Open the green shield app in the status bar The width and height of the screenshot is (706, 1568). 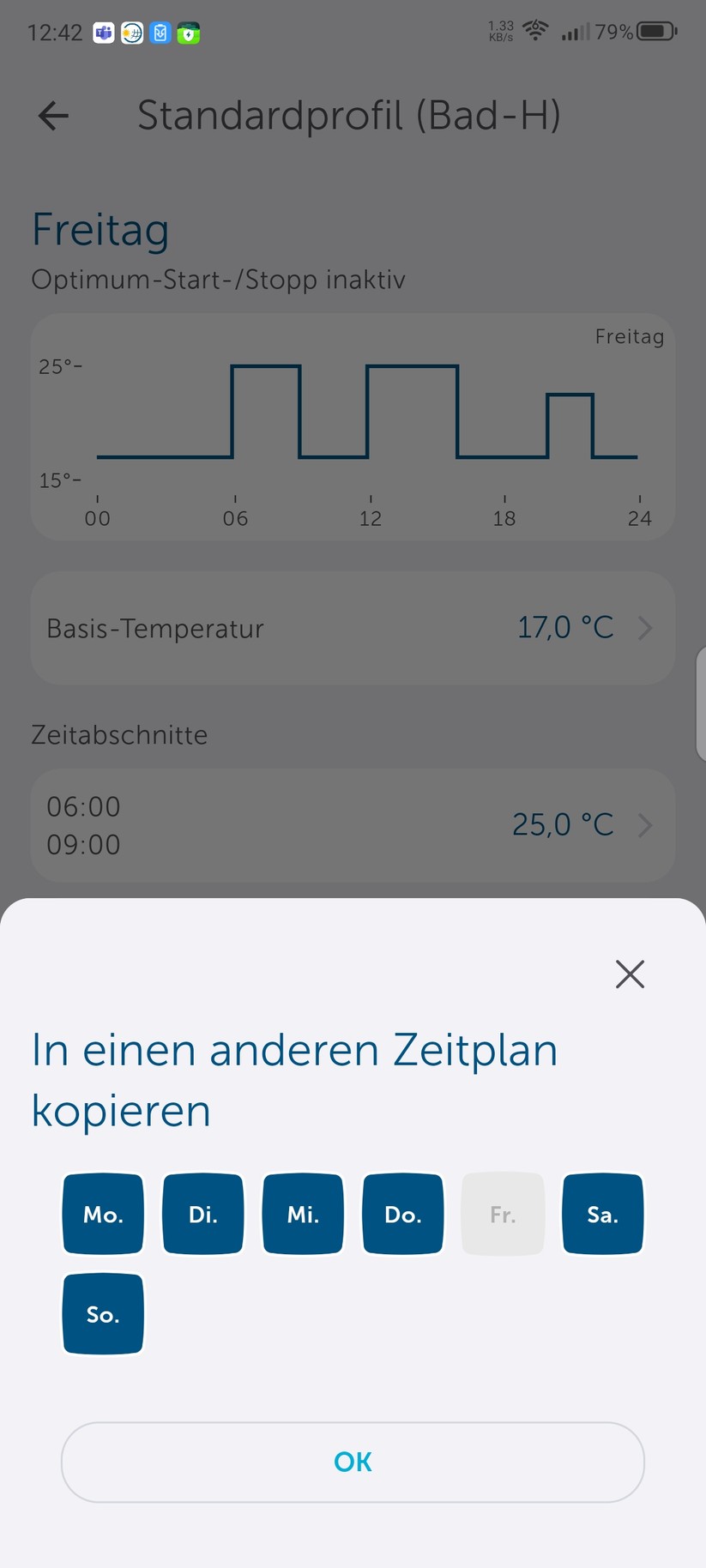coord(189,33)
